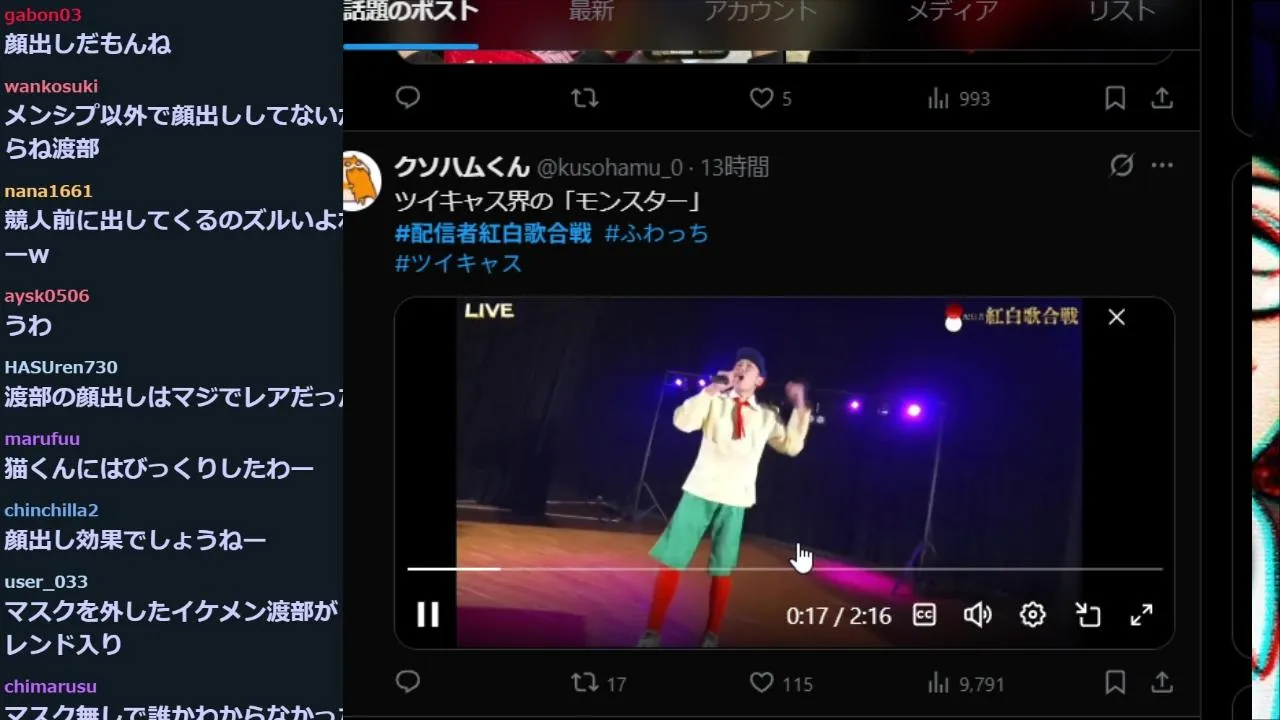1280x720 pixels.
Task: Open picture-in-picture for the video
Action: point(1087,614)
